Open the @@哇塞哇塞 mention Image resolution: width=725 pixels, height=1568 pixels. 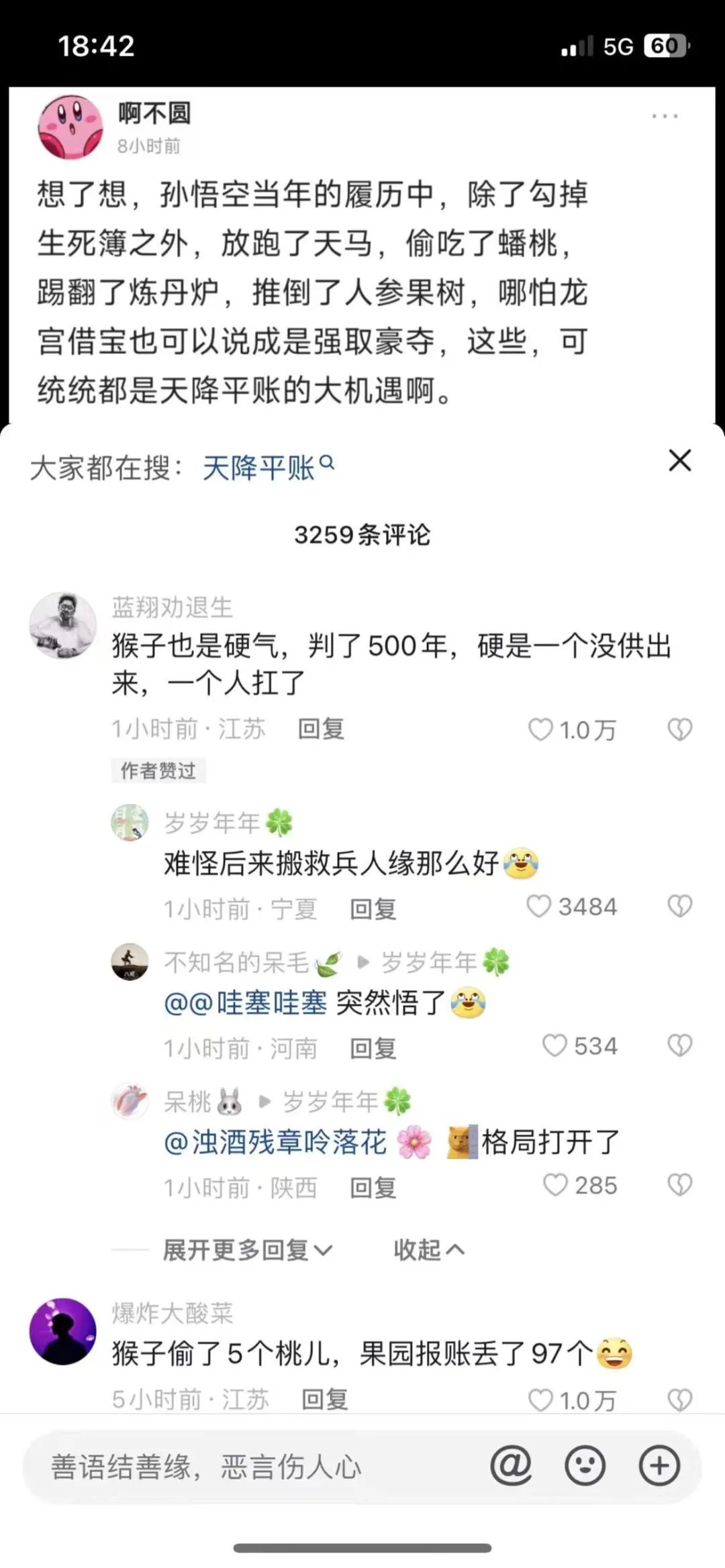[x=246, y=1004]
